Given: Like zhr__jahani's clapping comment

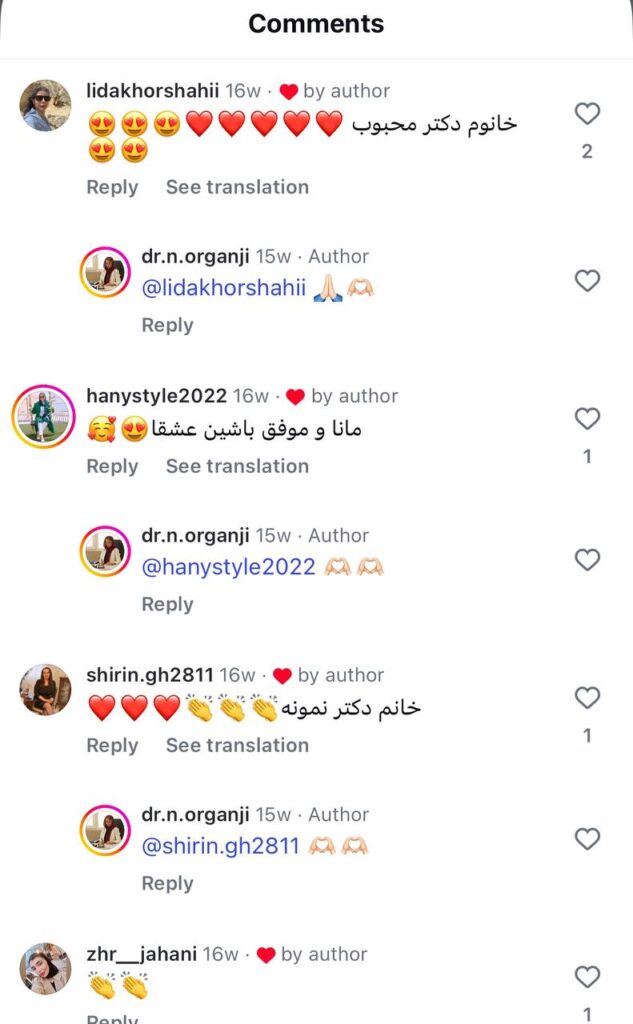Looking at the screenshot, I should (587, 977).
